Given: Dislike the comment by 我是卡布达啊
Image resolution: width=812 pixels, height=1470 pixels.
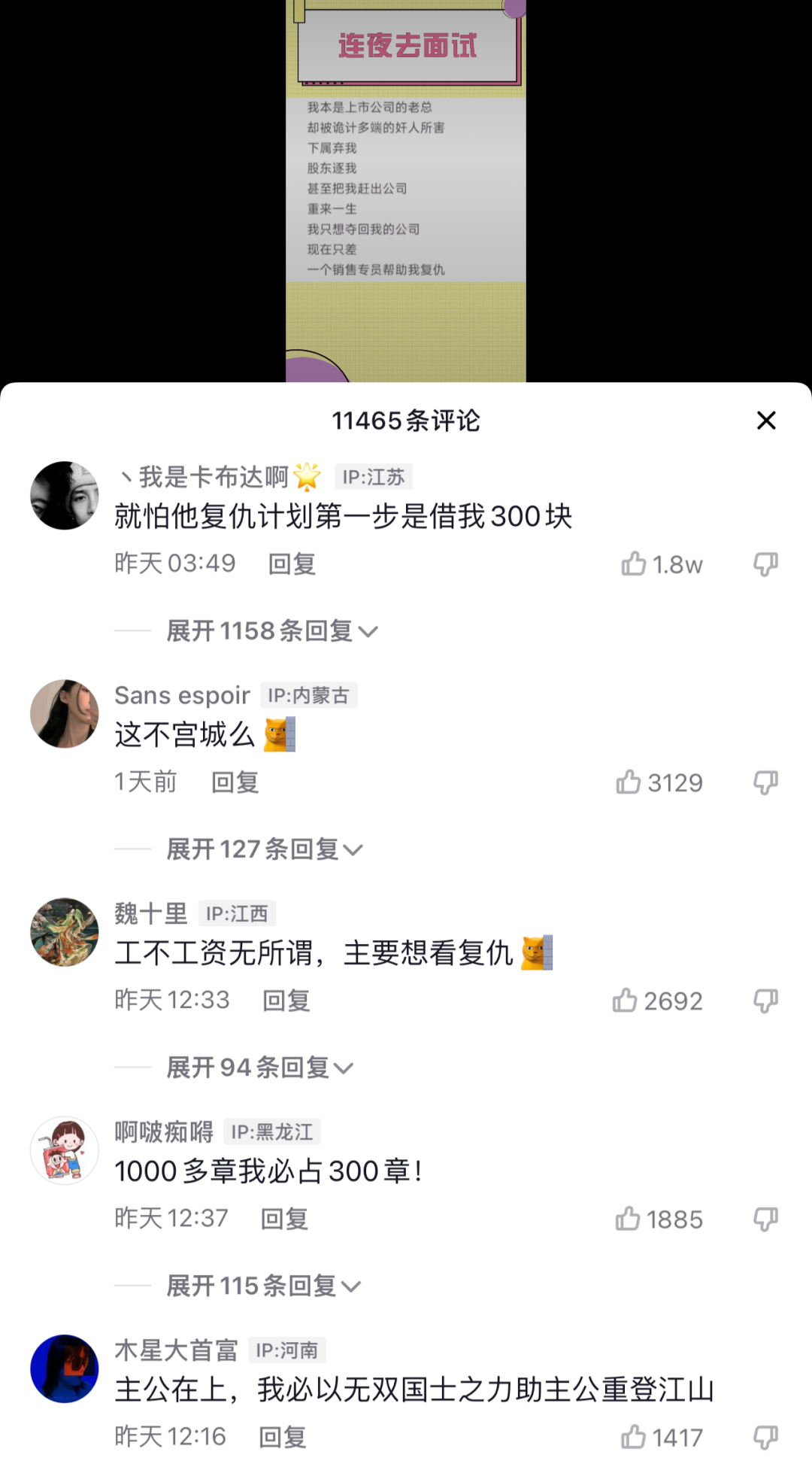Looking at the screenshot, I should pos(765,563).
